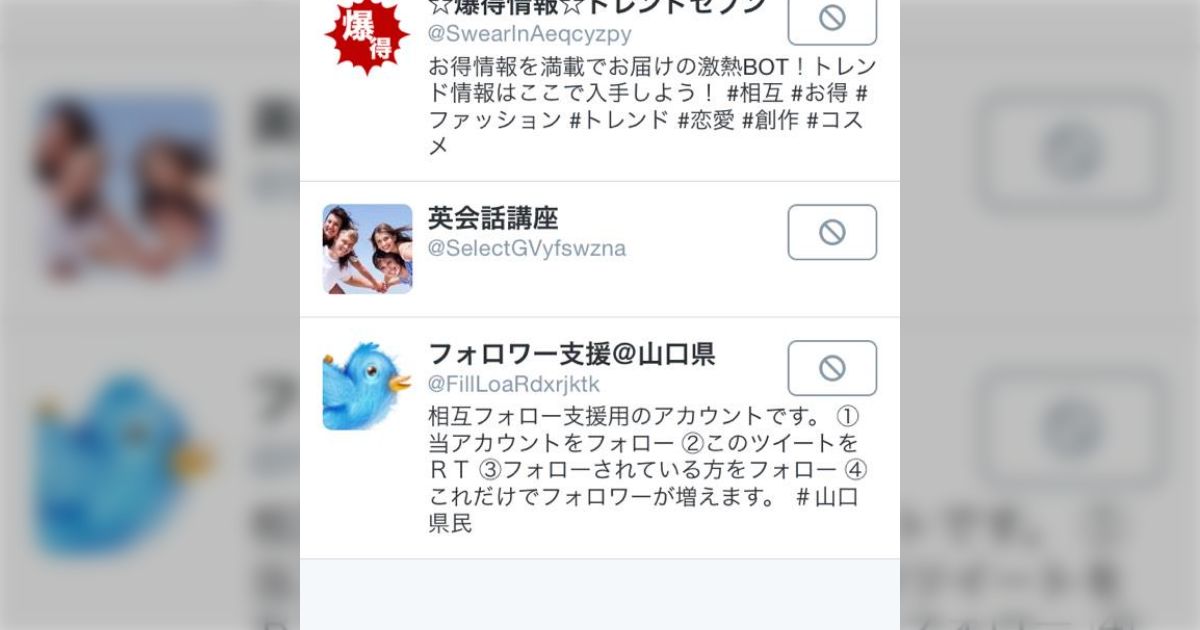Open the @SwearInAeqcyzpy account row
This screenshot has width=1200, height=630.
tap(529, 34)
